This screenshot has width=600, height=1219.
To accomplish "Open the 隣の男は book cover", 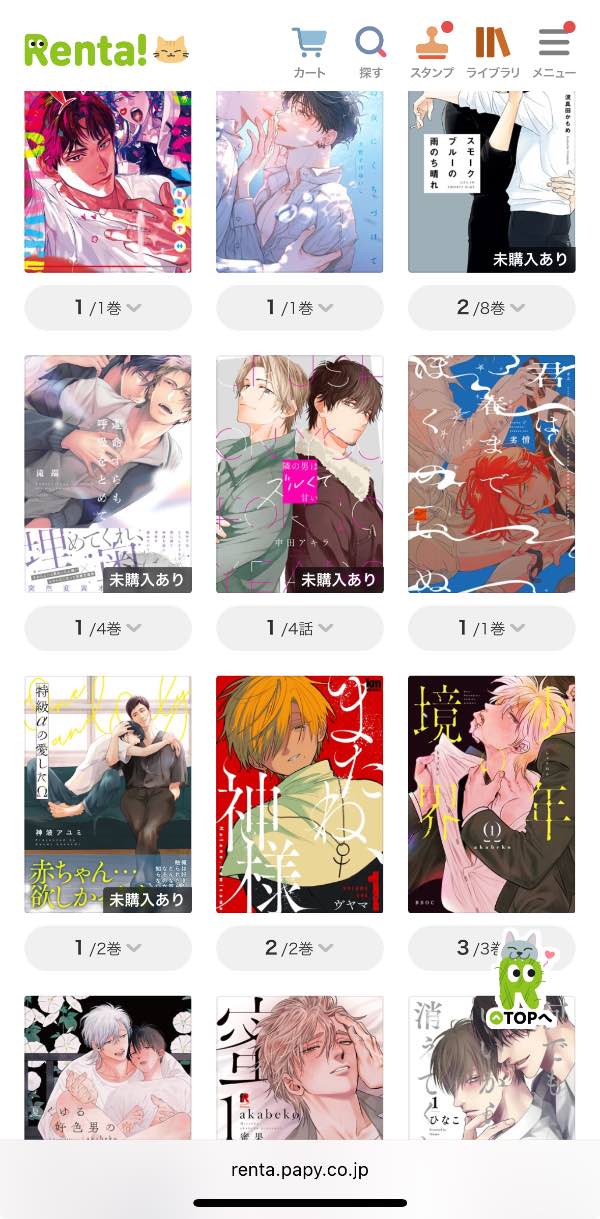I will tap(300, 475).
